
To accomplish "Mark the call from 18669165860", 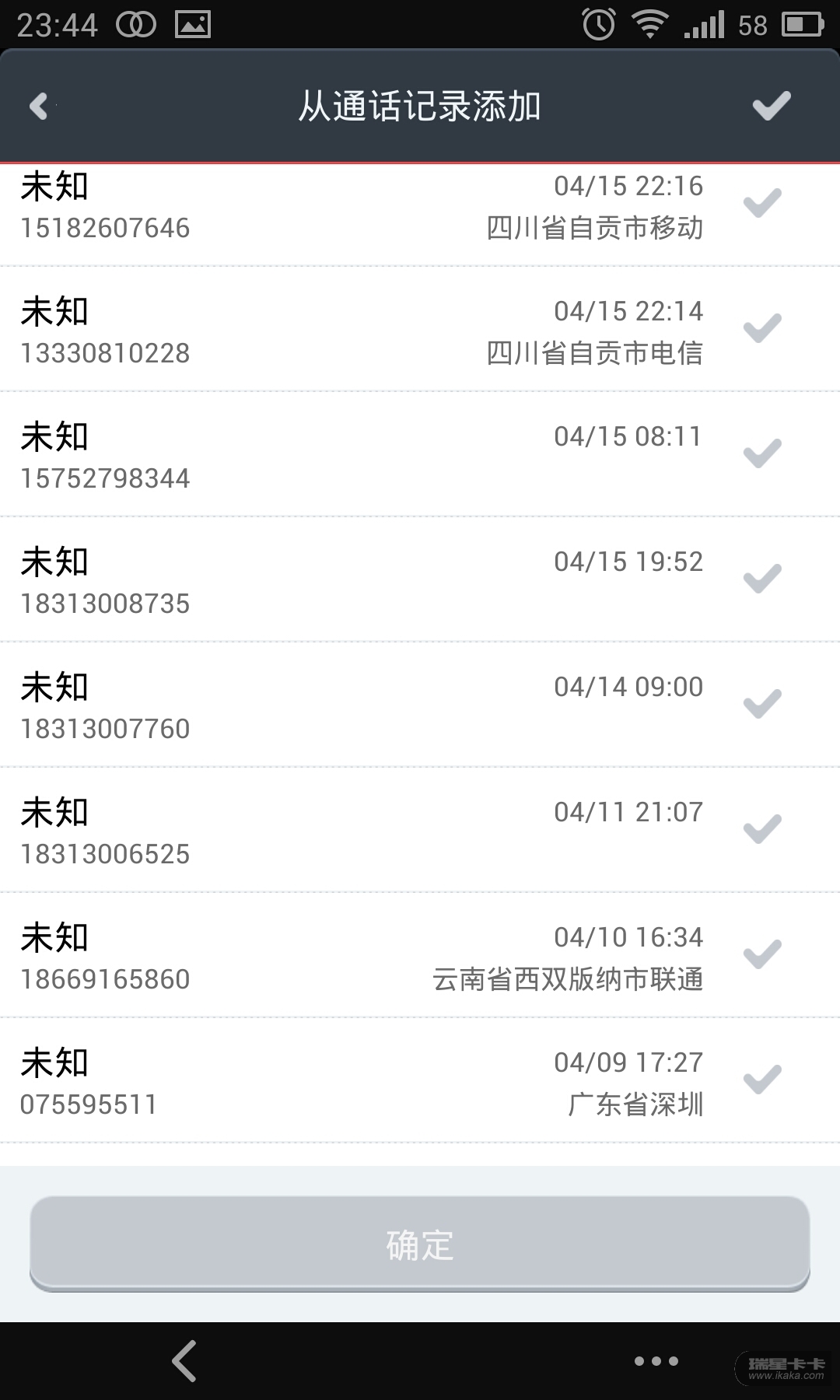I will click(x=761, y=954).
